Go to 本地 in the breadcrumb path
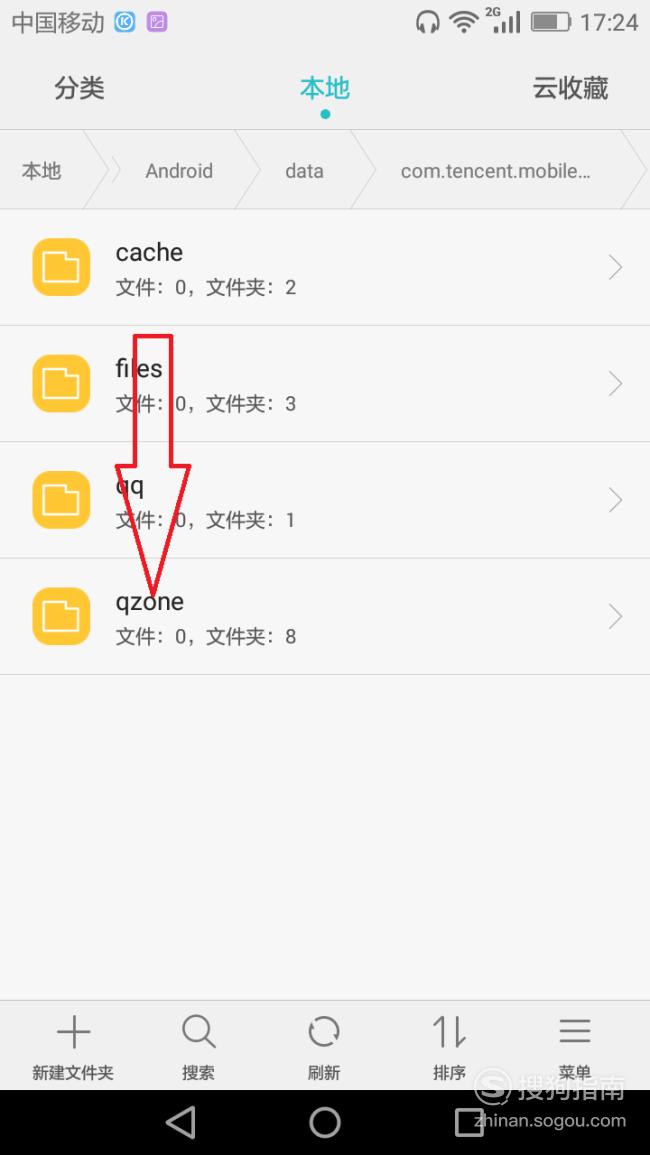 pyautogui.click(x=41, y=171)
